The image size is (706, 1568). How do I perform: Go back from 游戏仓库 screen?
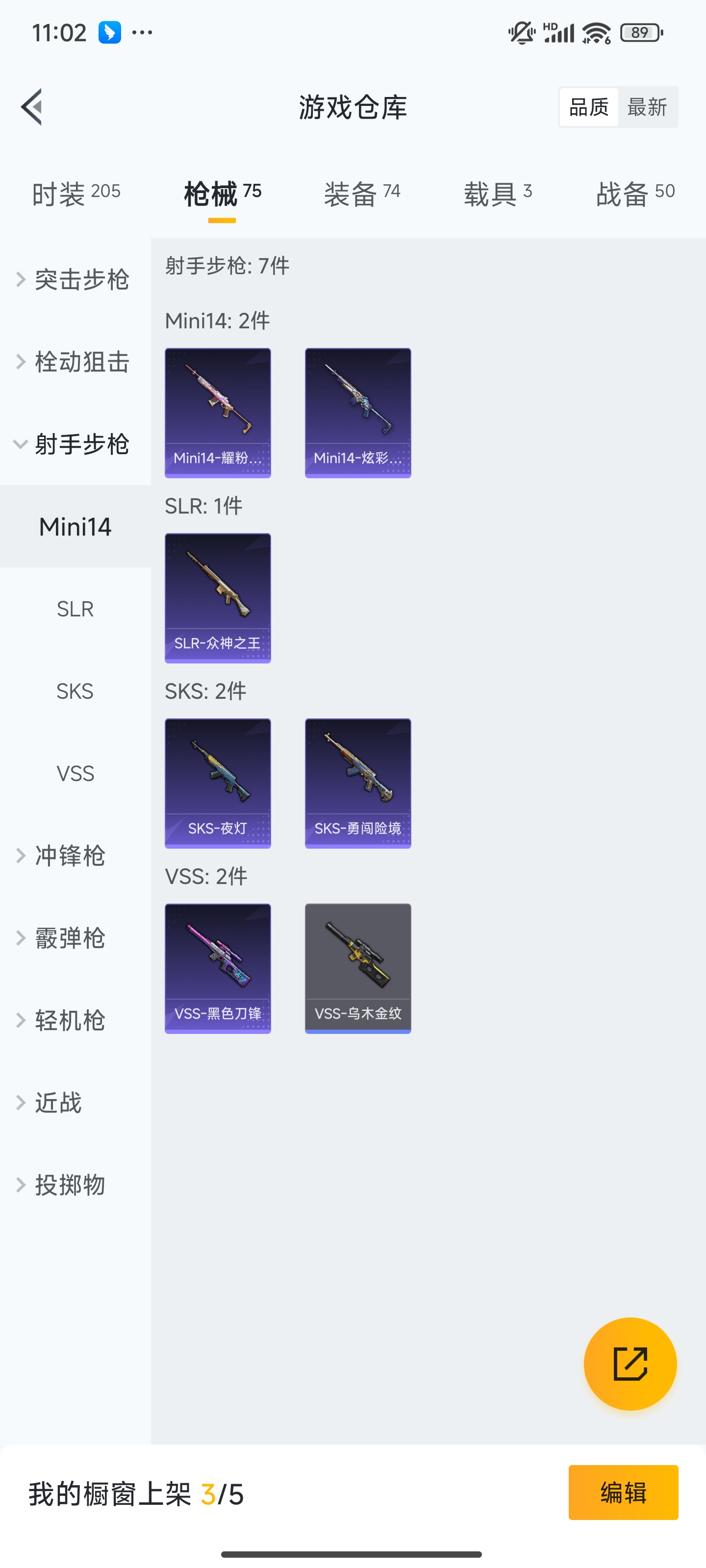click(x=32, y=107)
